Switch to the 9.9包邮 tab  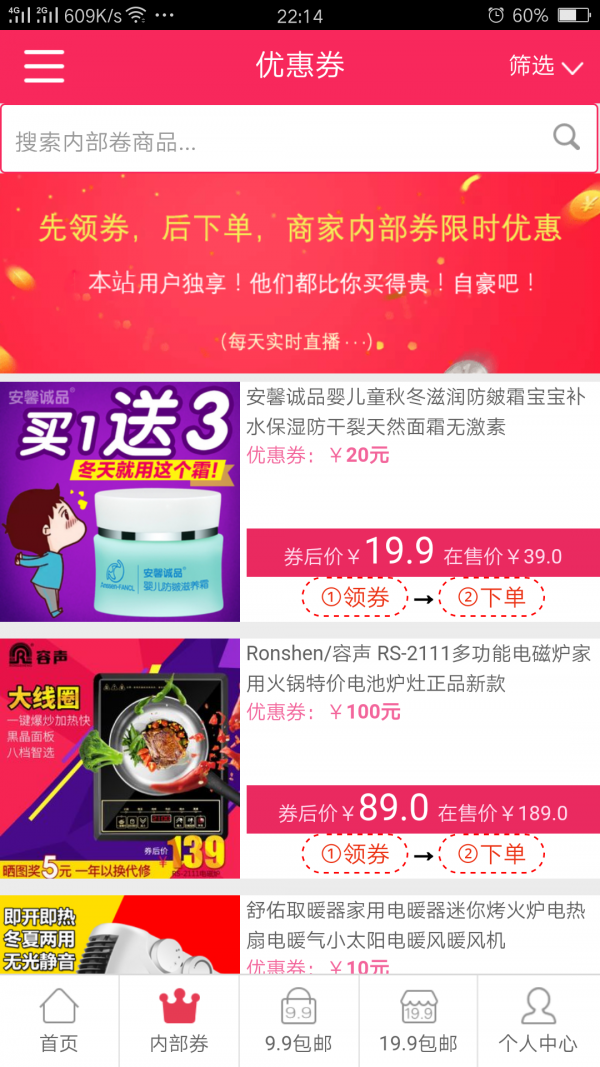pyautogui.click(x=298, y=1021)
